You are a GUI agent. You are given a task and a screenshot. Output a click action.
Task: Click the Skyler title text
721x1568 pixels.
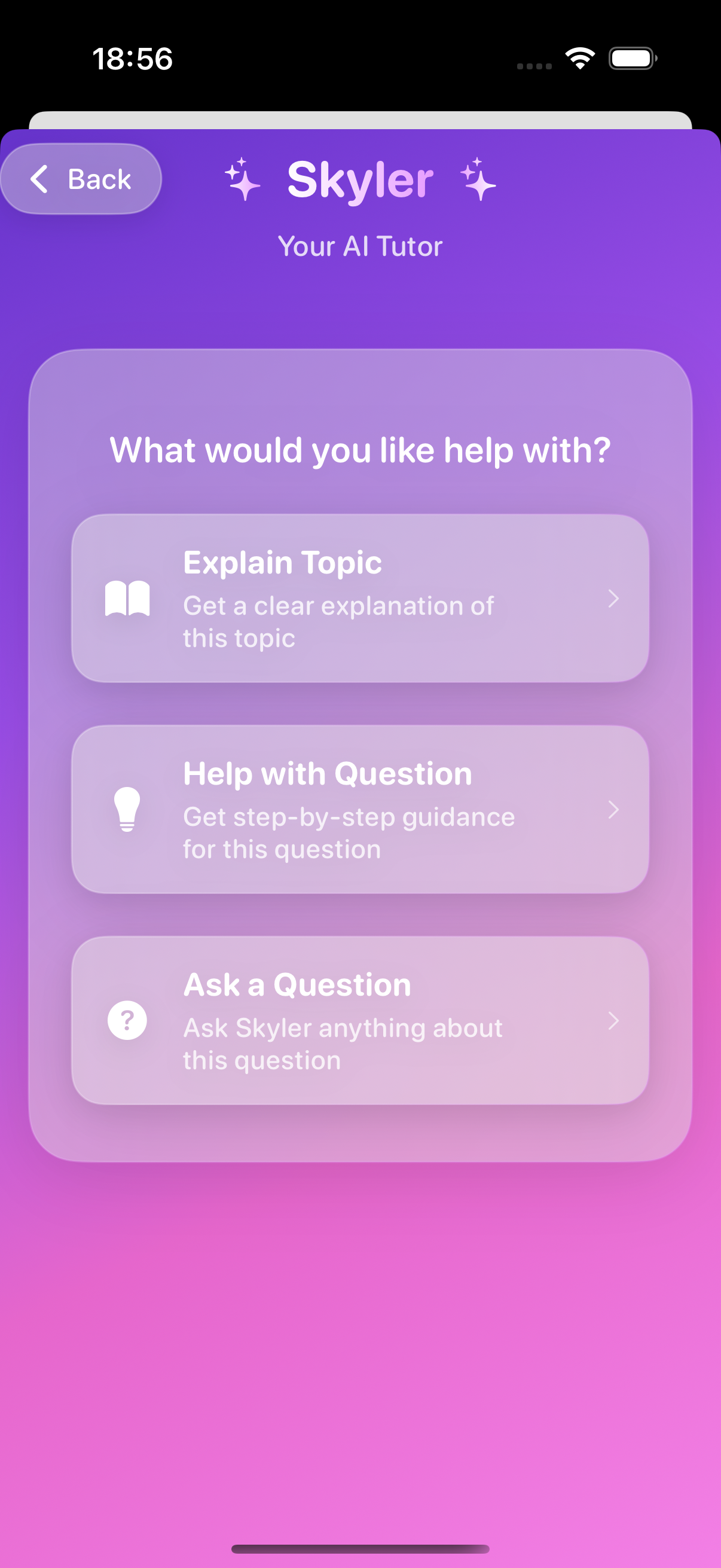[360, 179]
